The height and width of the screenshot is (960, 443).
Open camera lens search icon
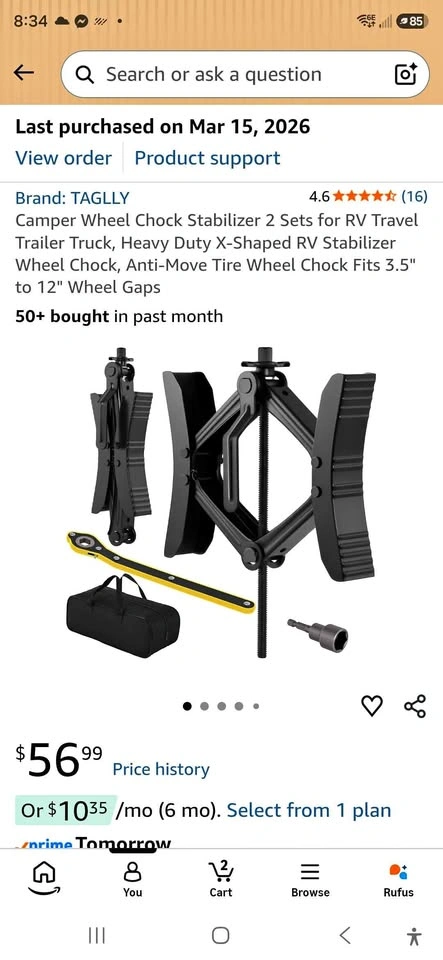pos(406,74)
